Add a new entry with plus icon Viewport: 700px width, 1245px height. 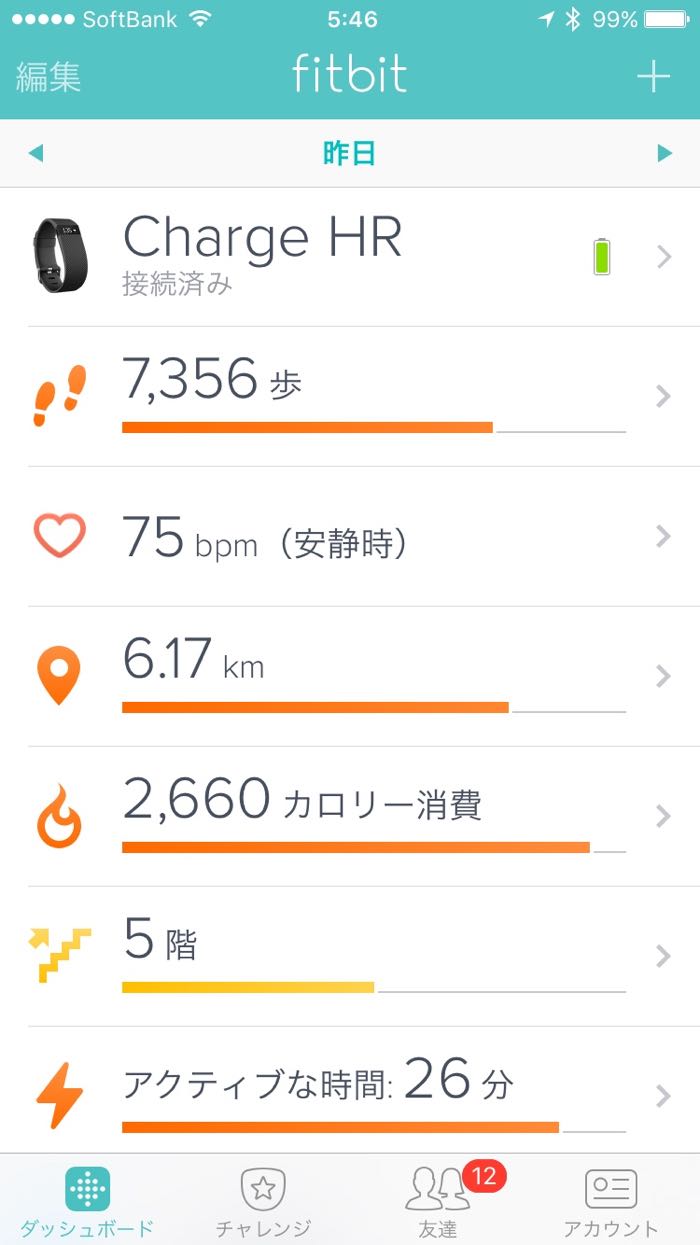[x=653, y=76]
